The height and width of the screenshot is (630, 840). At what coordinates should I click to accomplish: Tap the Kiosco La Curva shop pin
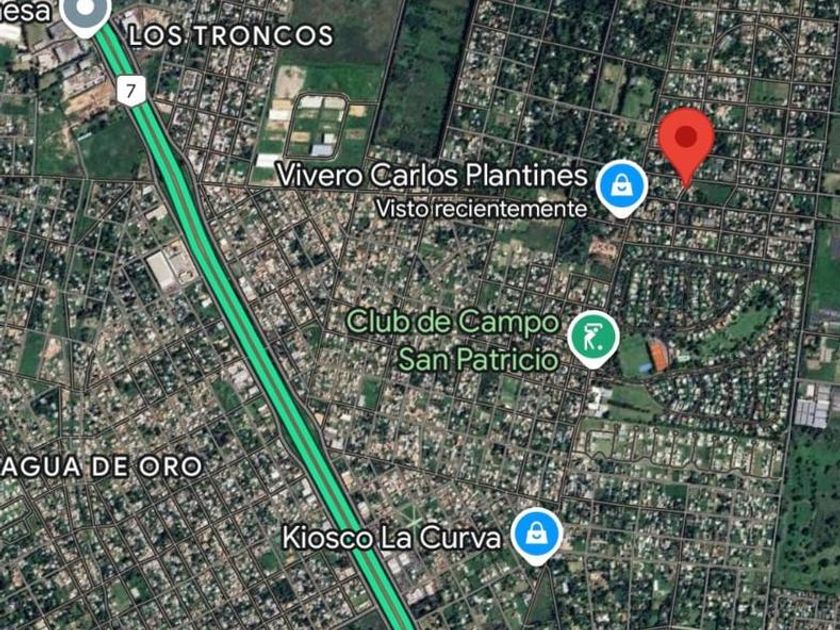(x=537, y=535)
